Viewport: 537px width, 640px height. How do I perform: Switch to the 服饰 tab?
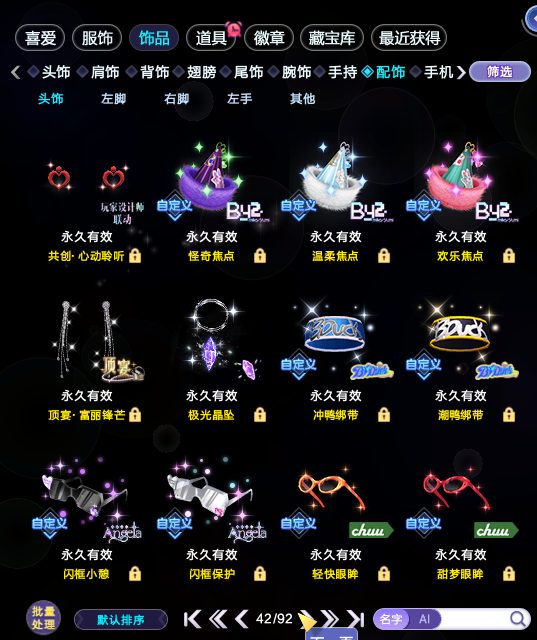[x=97, y=38]
